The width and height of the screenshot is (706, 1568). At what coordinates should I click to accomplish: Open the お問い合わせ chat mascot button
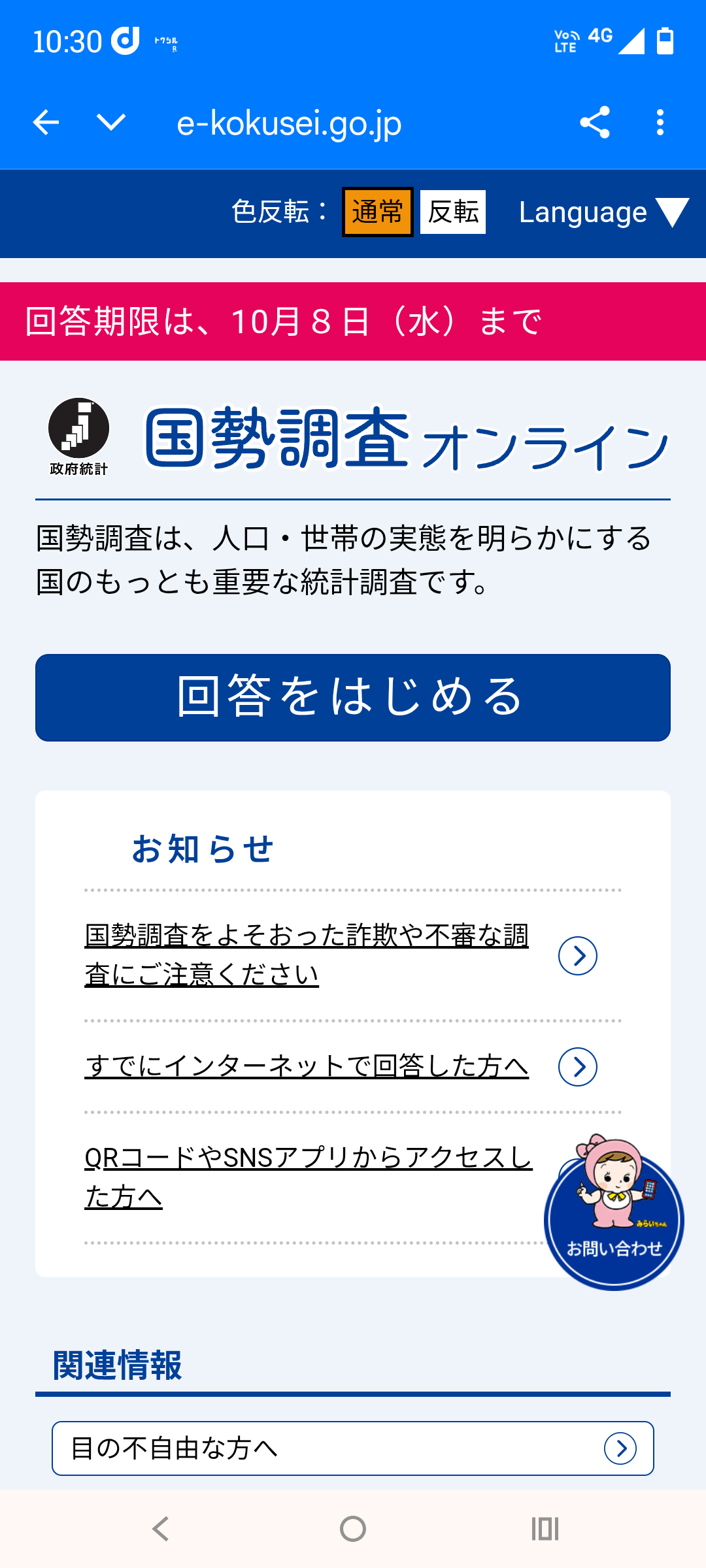pos(614,1220)
